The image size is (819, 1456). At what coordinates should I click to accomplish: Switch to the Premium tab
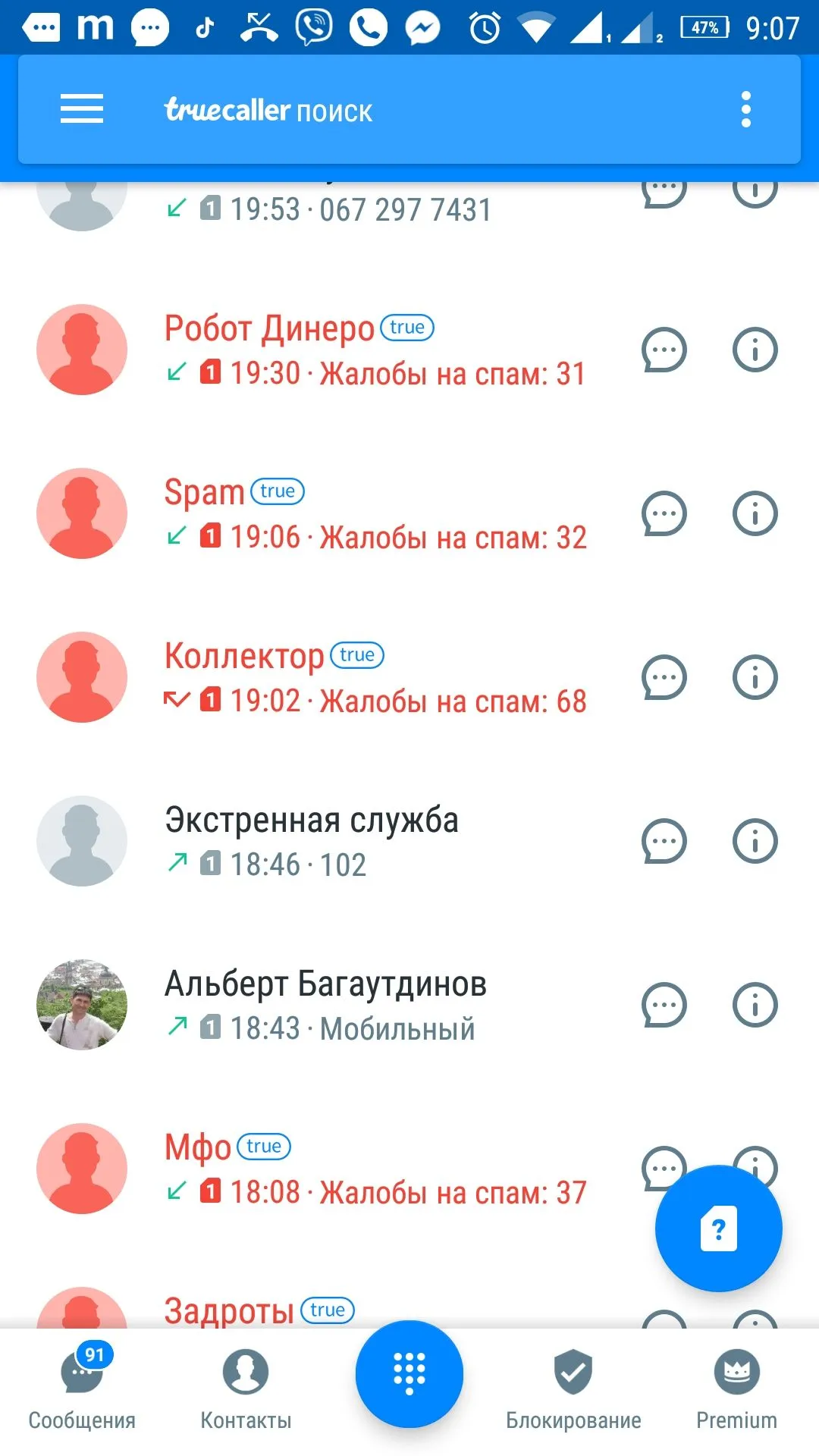[x=737, y=1389]
